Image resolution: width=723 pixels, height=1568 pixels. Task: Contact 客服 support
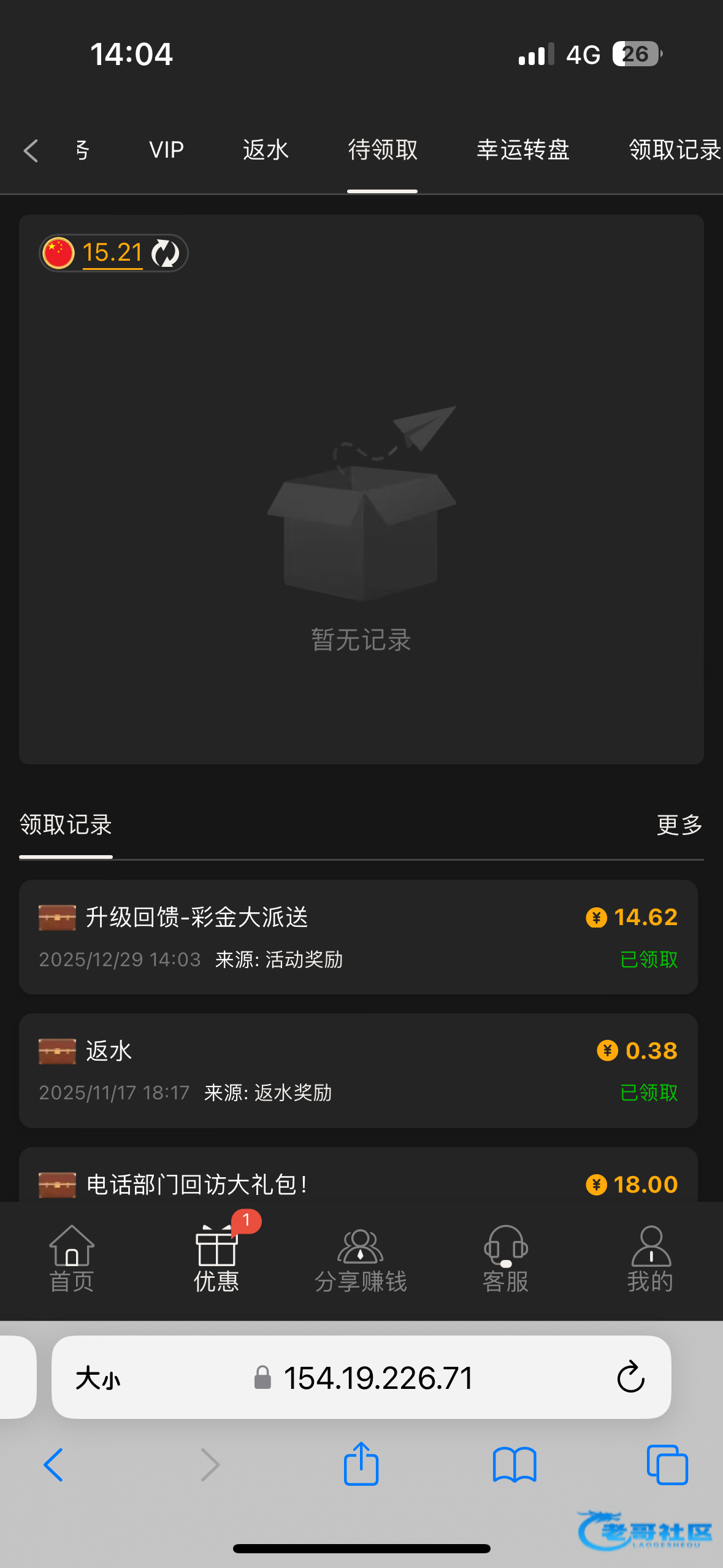(x=505, y=1259)
